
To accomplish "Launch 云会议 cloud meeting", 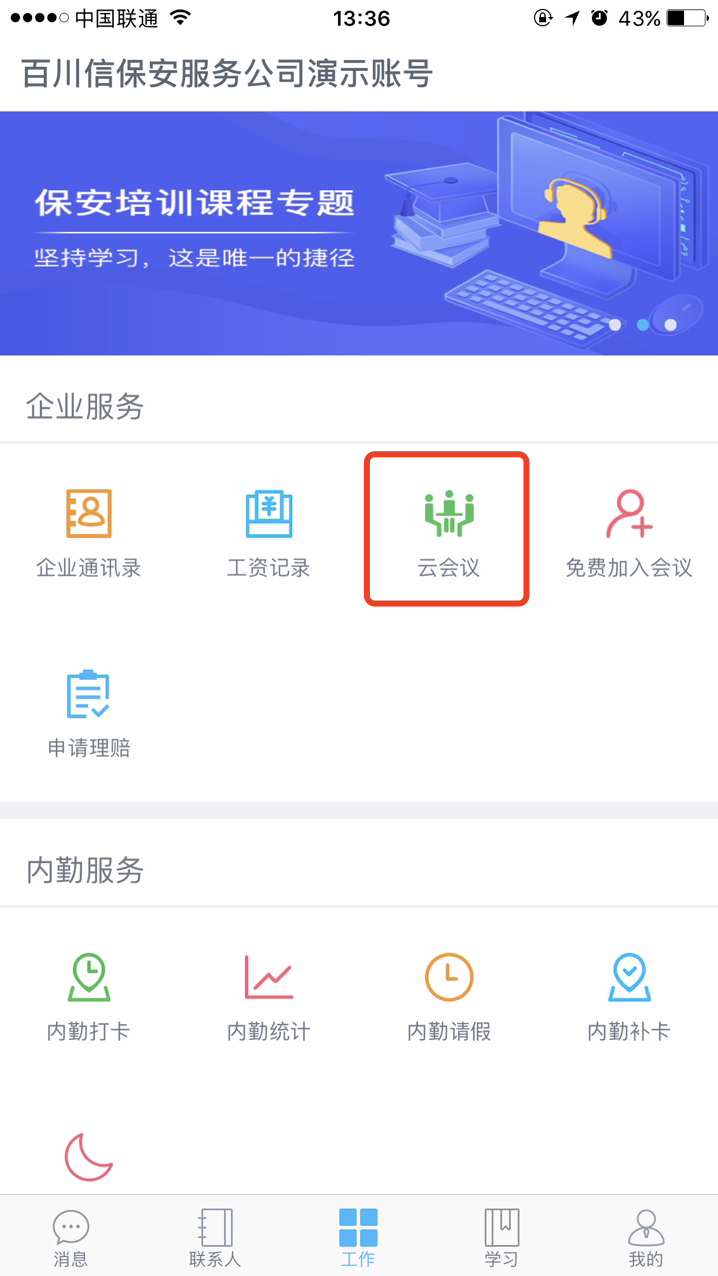I will pos(447,530).
